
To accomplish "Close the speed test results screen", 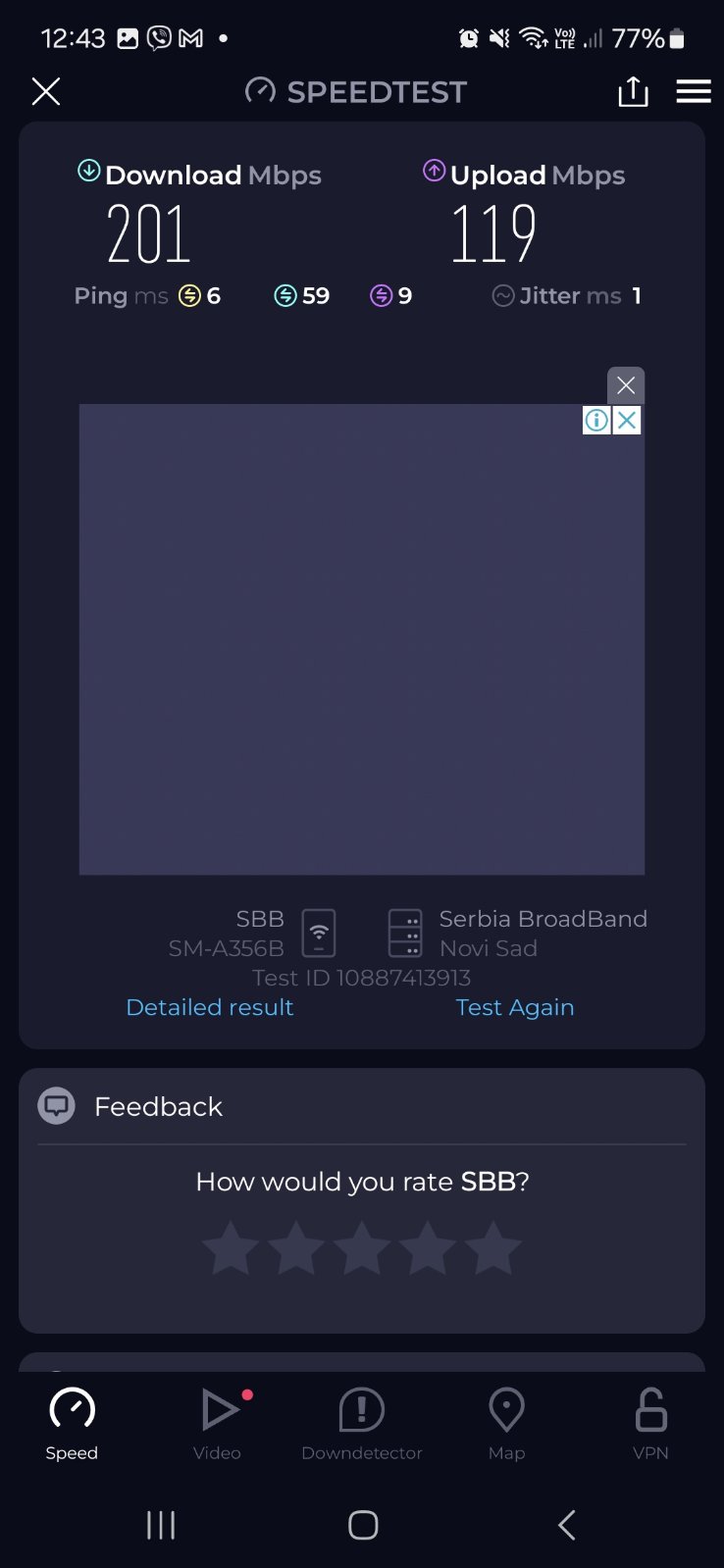I will [46, 91].
